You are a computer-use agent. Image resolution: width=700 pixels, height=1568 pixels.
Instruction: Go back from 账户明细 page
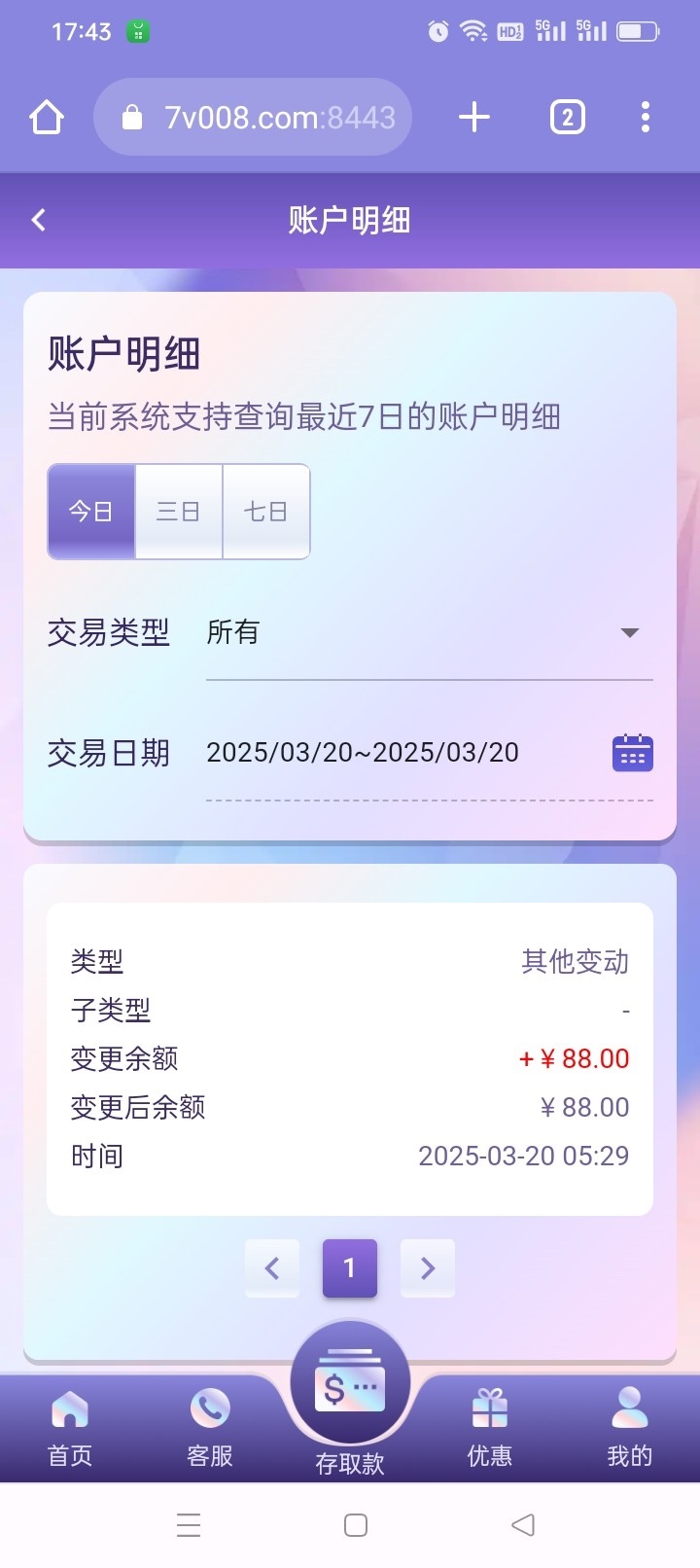click(39, 220)
